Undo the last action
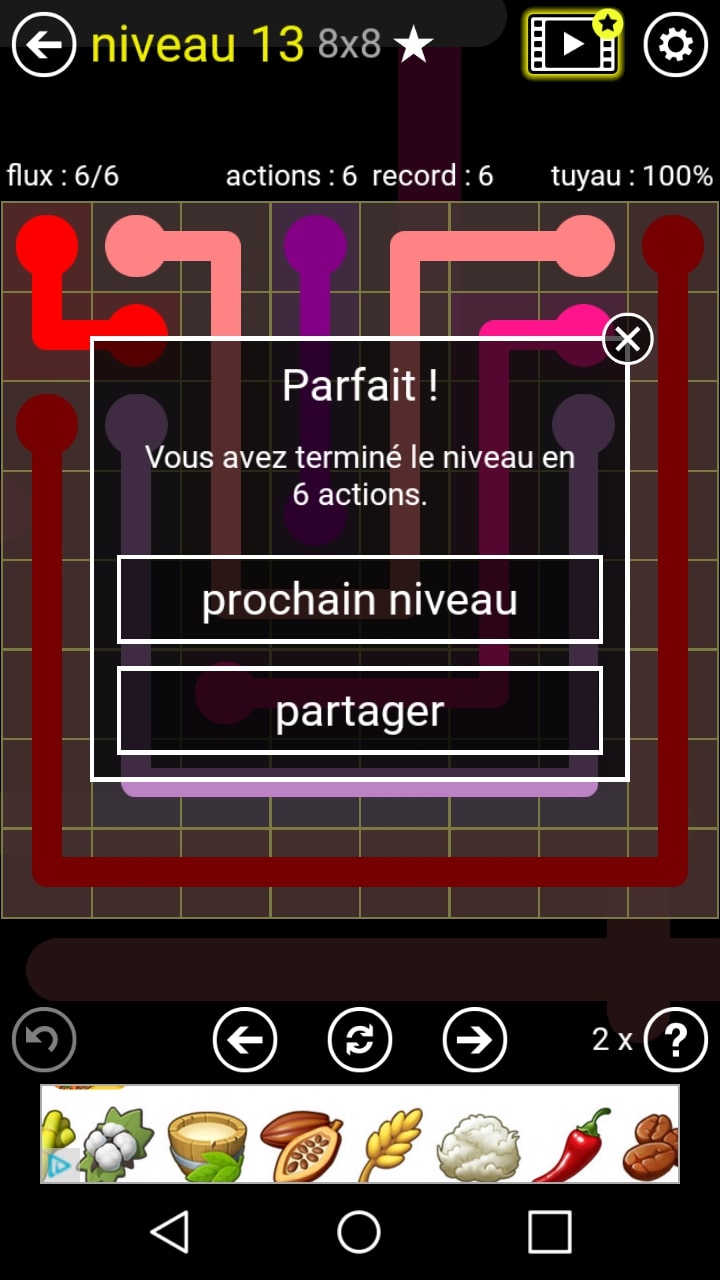The image size is (720, 1280). click(44, 1040)
